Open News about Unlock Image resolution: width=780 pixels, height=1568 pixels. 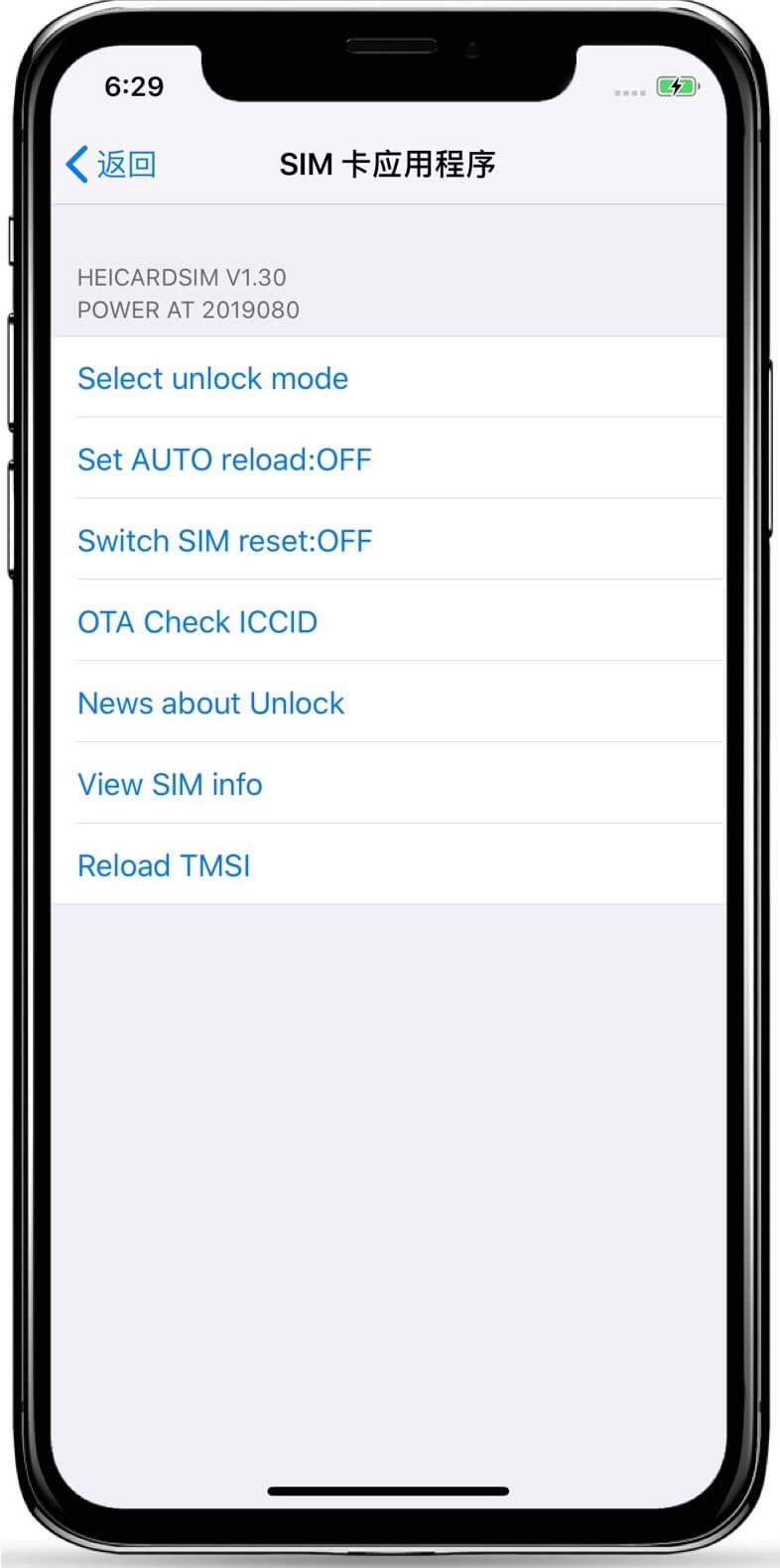click(x=388, y=703)
